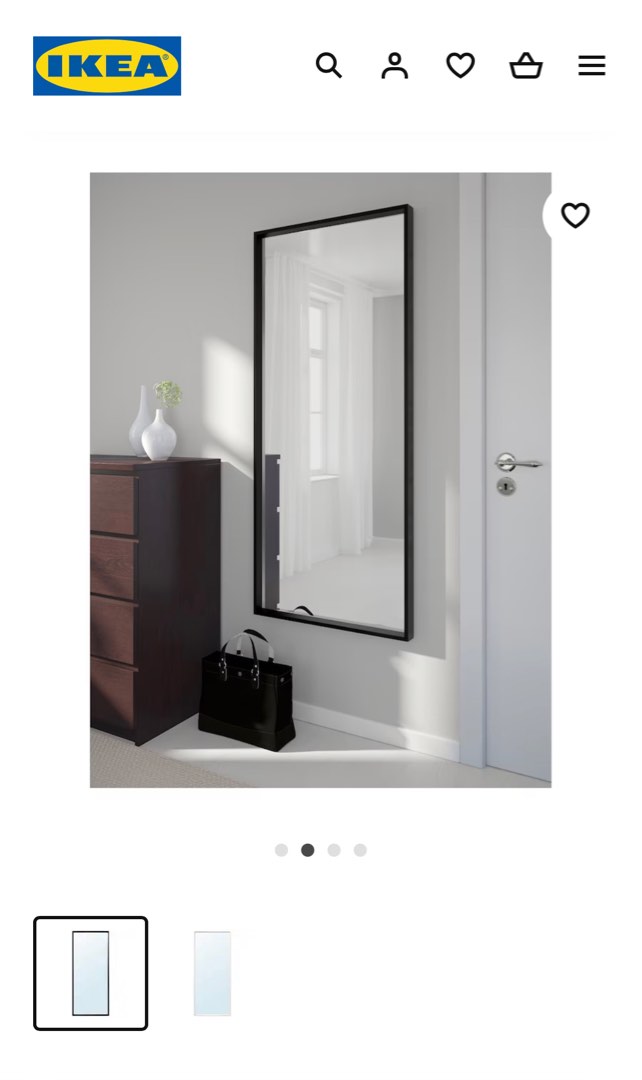The image size is (642, 1080).
Task: Jump to the third image dot
Action: coord(334,850)
